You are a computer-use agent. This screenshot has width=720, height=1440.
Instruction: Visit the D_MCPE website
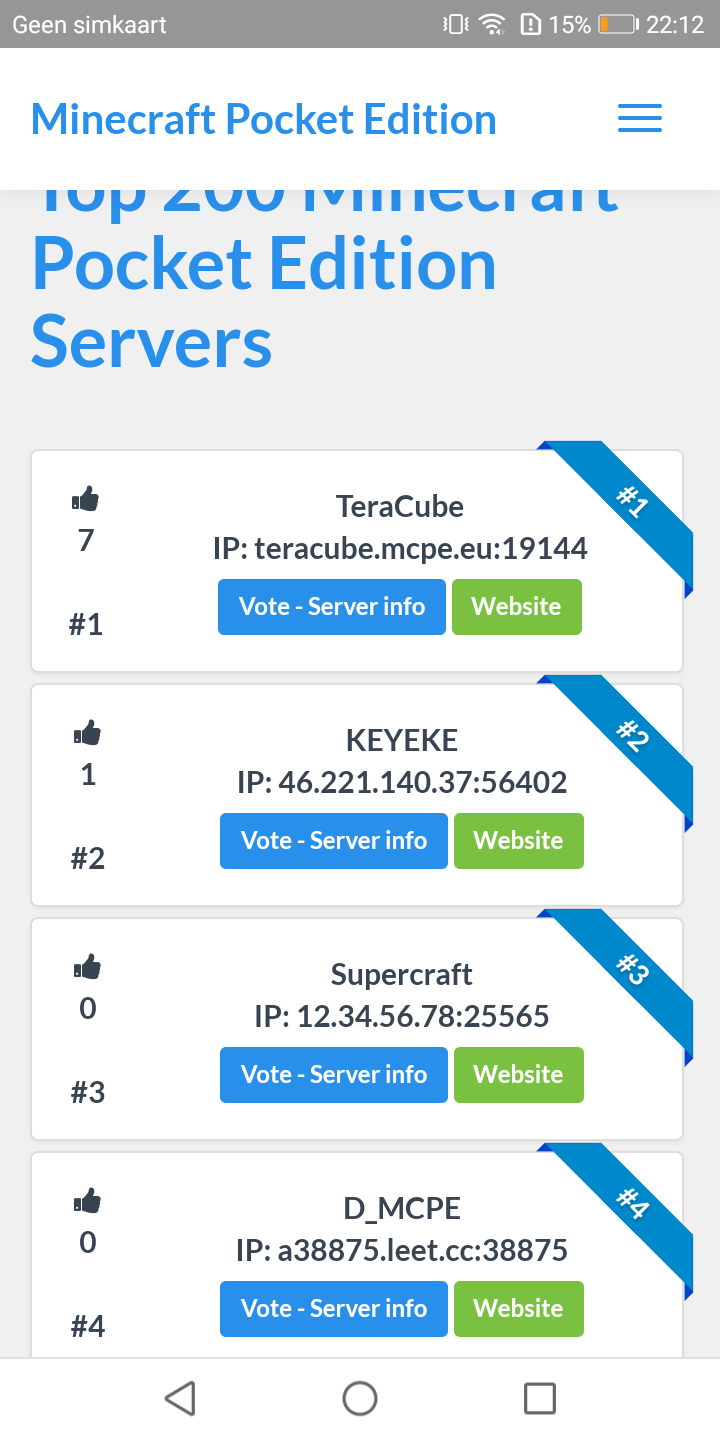pos(518,1308)
